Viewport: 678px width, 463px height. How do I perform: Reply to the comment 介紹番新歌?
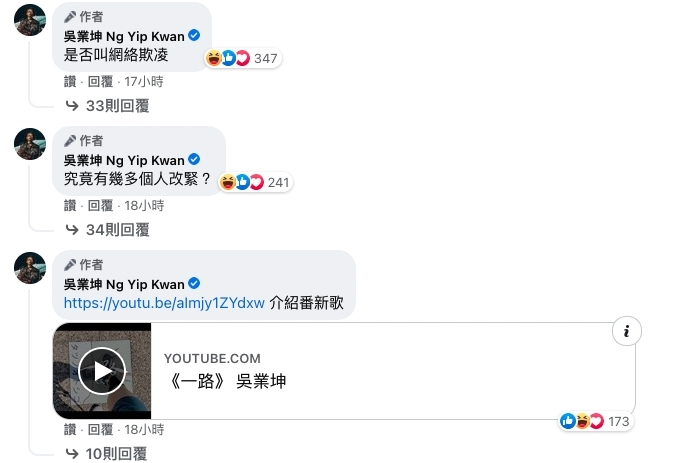[100, 429]
